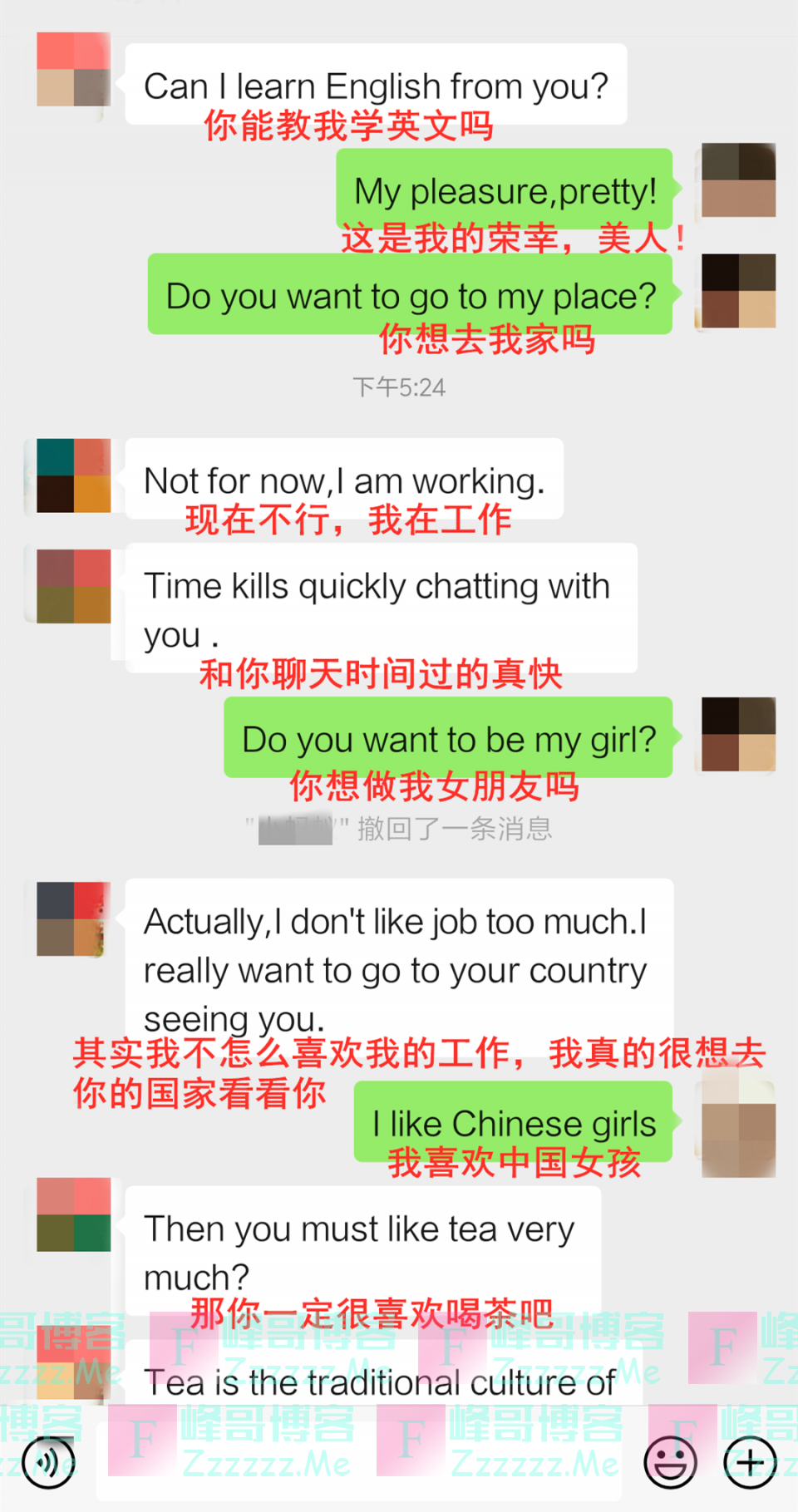The image size is (798, 1512).
Task: Switch to voice message input
Action: (48, 1461)
